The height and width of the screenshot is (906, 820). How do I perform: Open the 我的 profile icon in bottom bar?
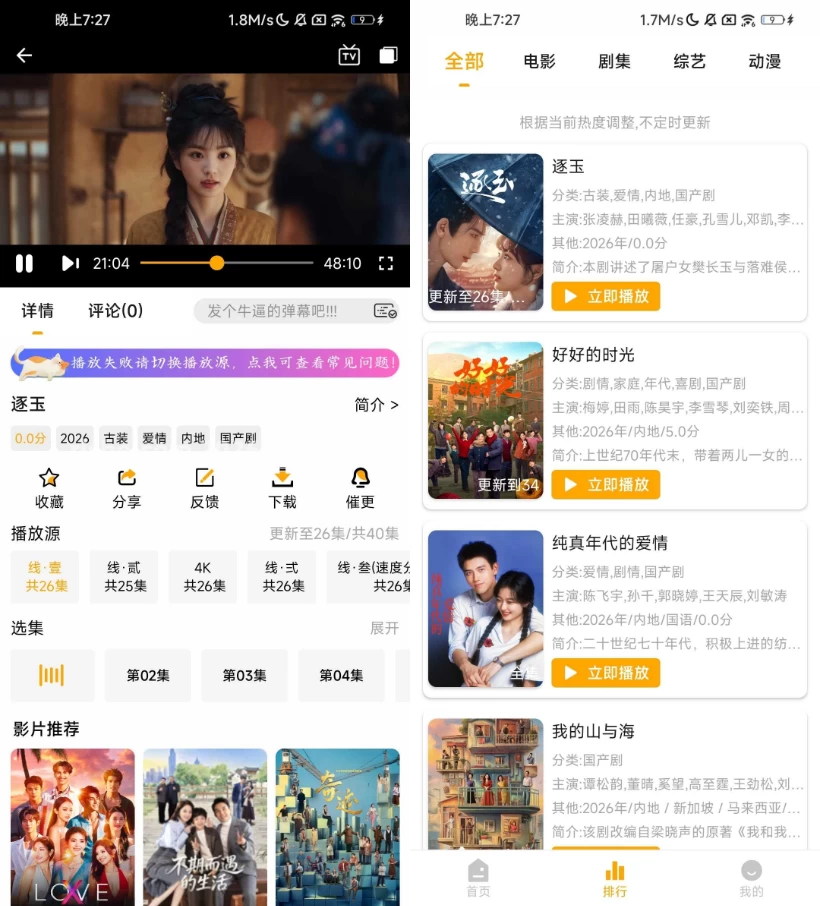coord(751,878)
